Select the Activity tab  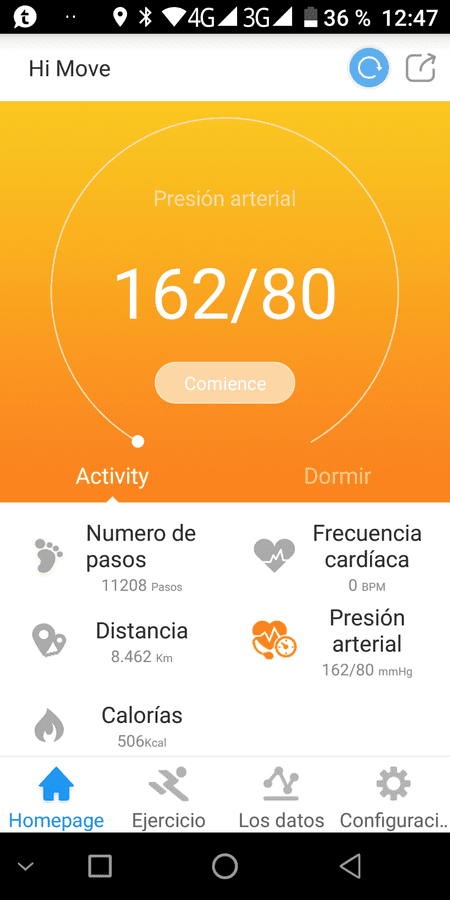point(112,476)
